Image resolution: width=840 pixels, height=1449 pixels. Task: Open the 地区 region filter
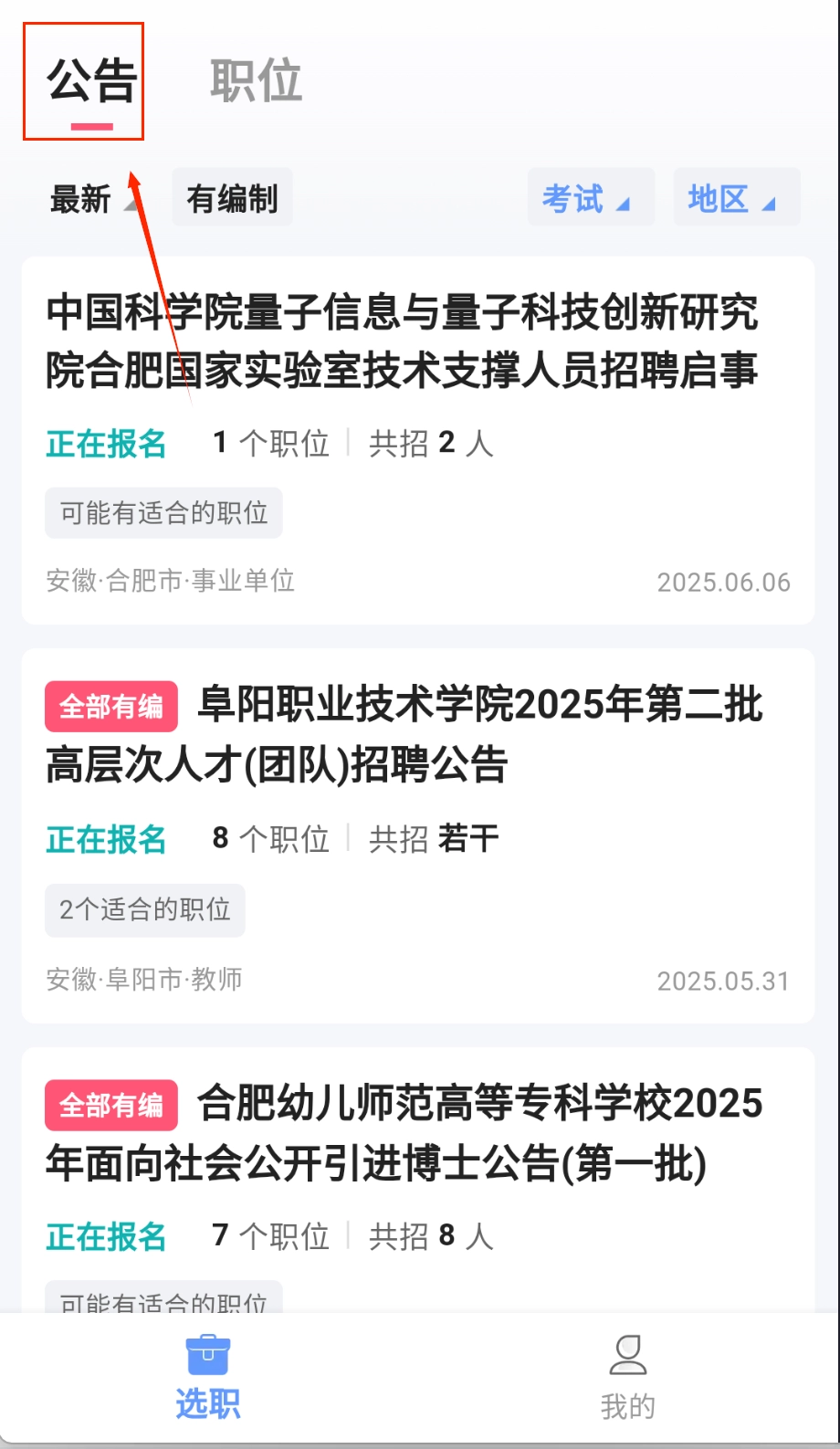tap(736, 197)
